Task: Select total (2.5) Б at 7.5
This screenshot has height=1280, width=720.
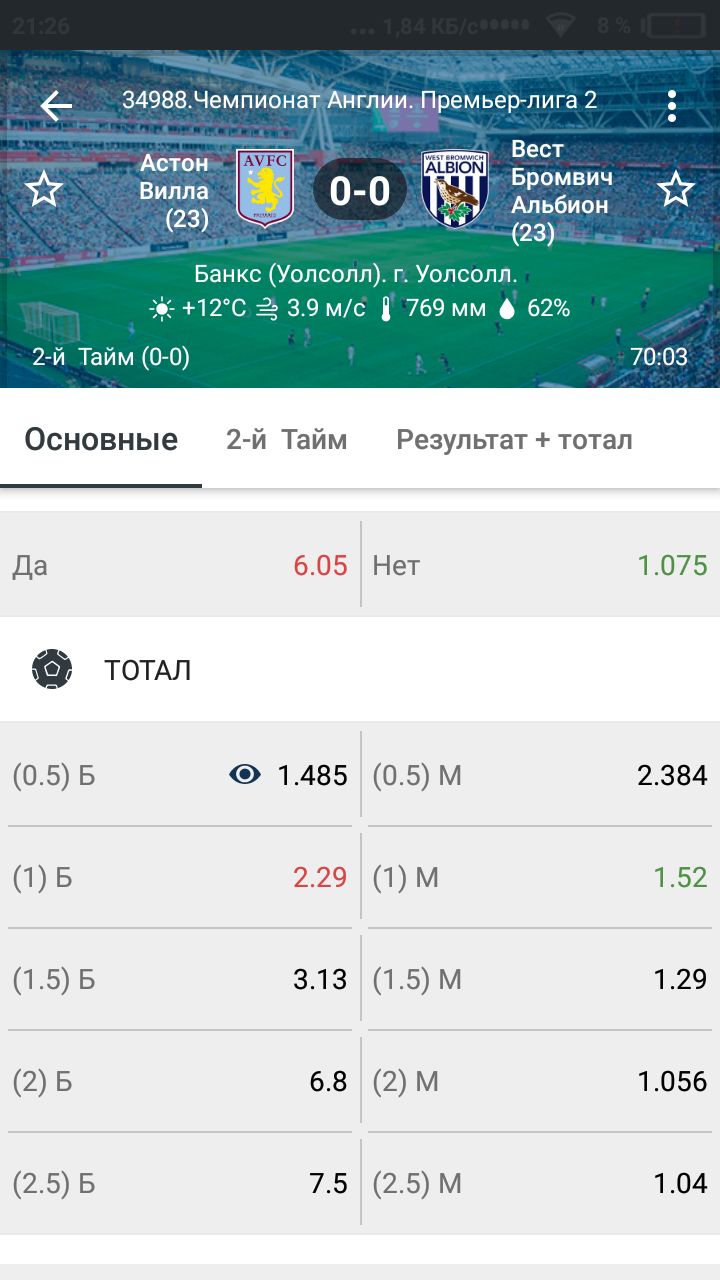Action: pyautogui.click(x=180, y=1184)
